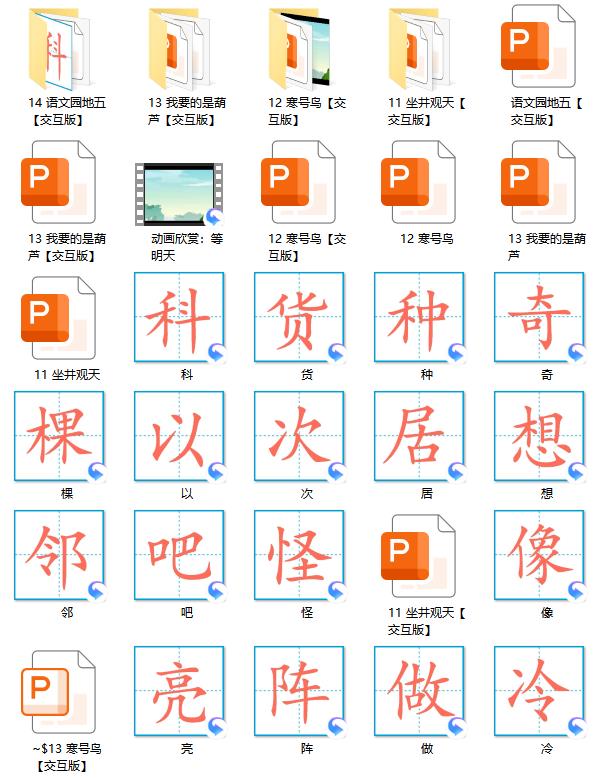
Task: Open the folder 11 坐井观天【交互版】
Action: pyautogui.click(x=418, y=48)
